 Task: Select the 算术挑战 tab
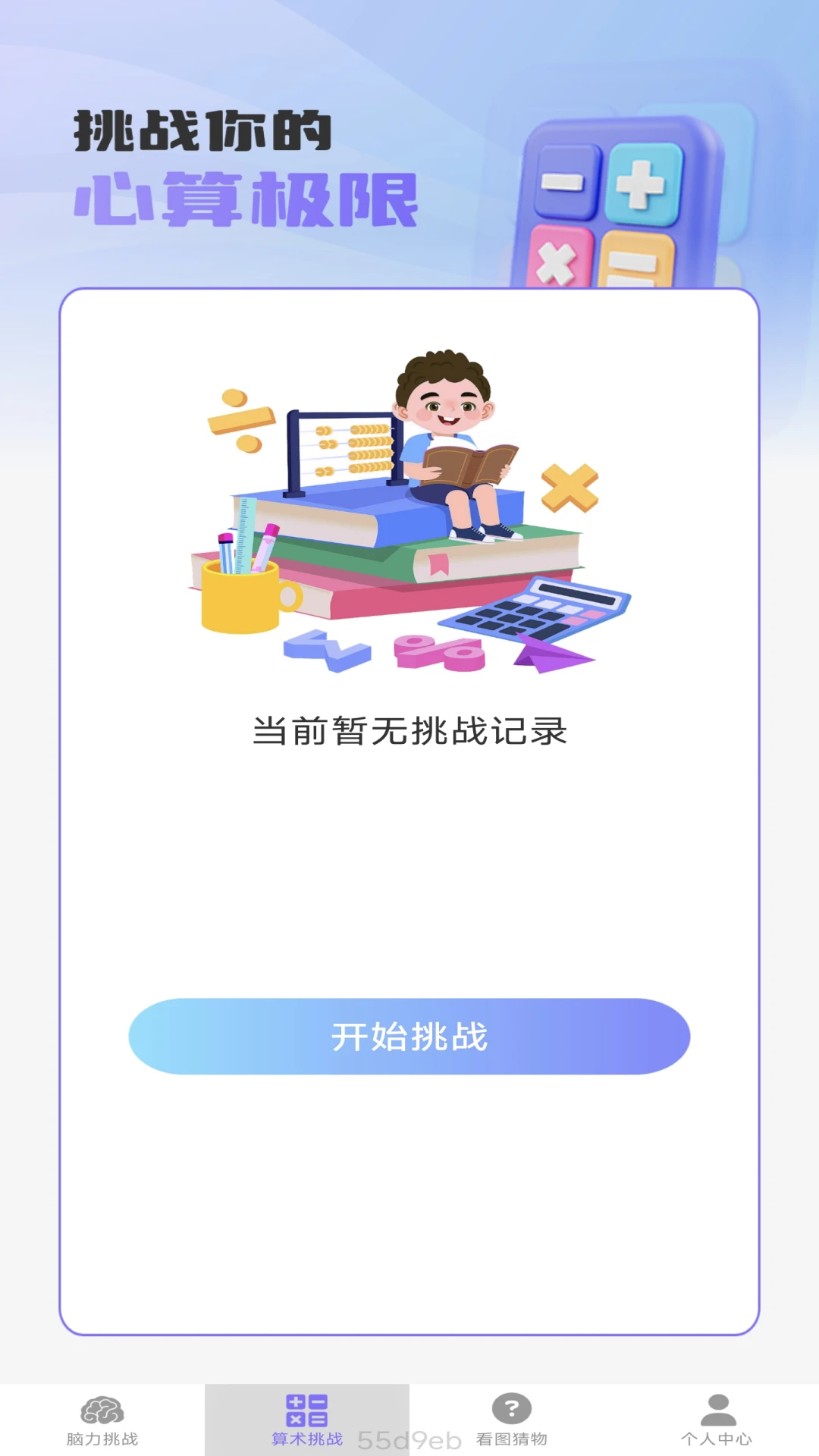tap(307, 1420)
